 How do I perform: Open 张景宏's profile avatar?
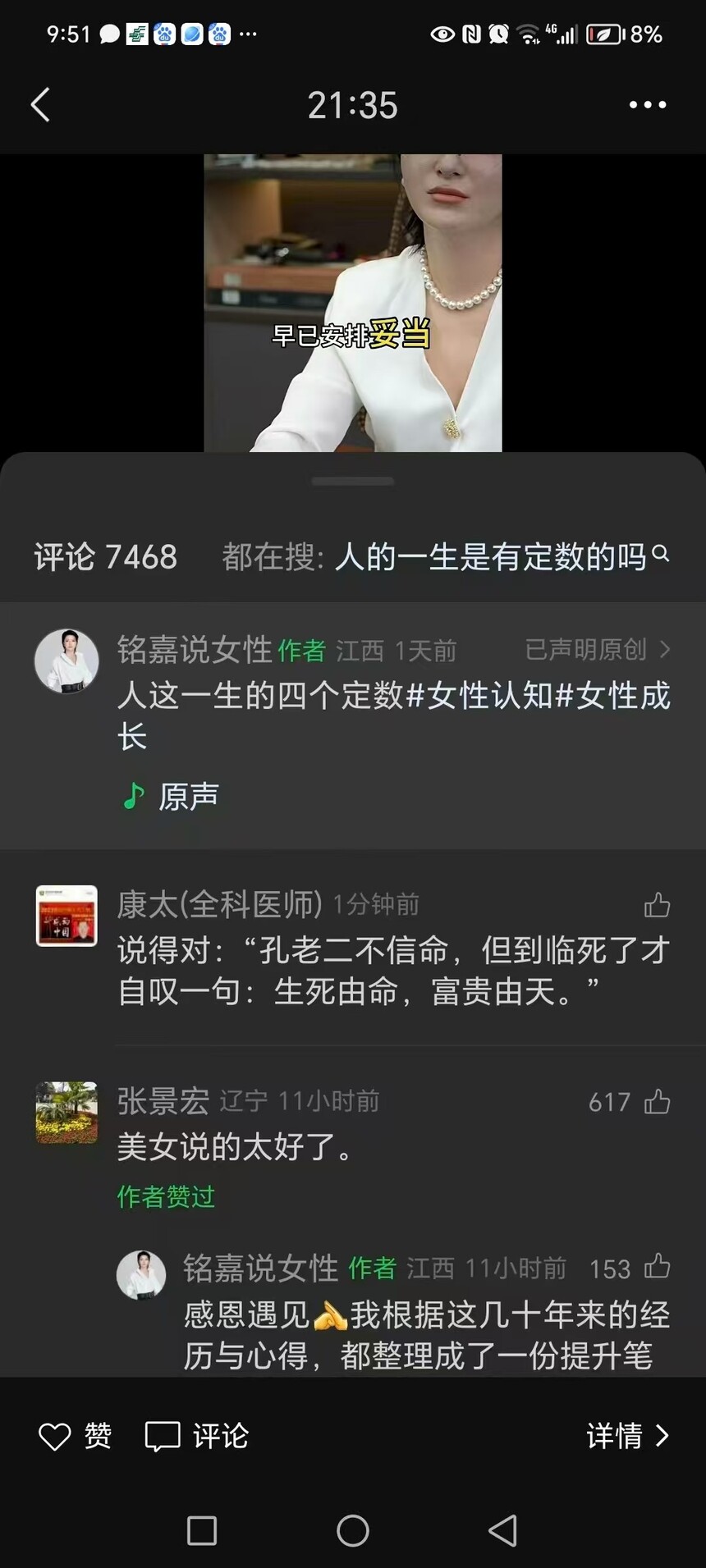point(66,1113)
